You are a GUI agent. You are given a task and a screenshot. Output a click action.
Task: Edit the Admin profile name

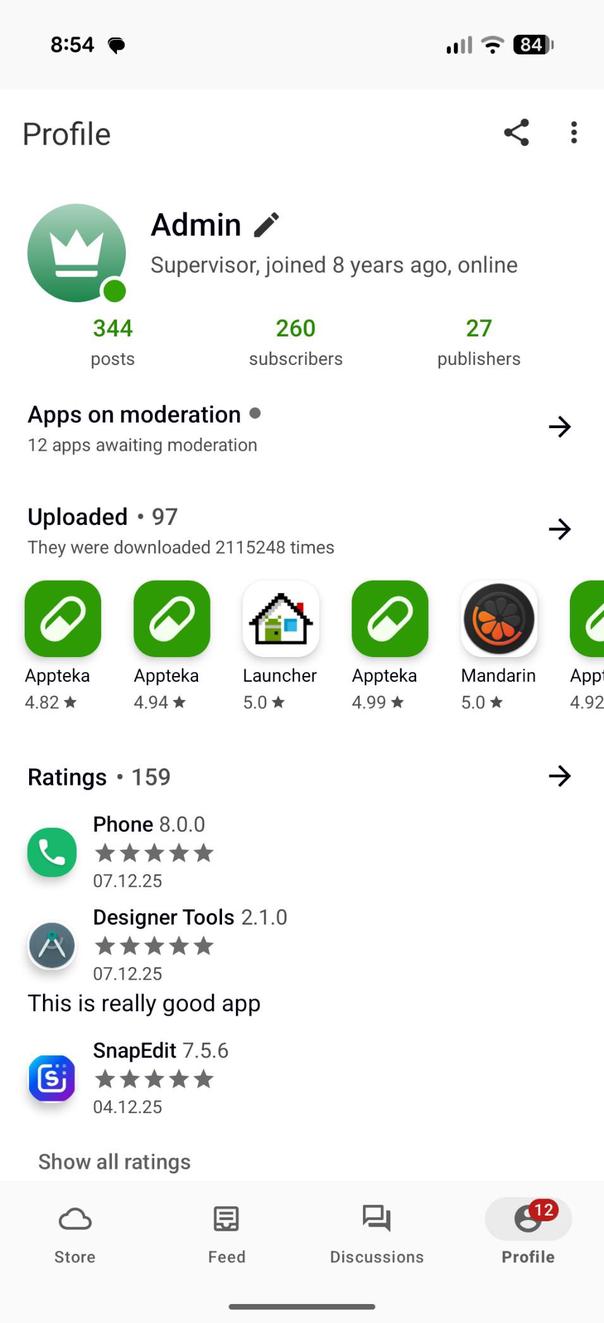click(x=266, y=225)
